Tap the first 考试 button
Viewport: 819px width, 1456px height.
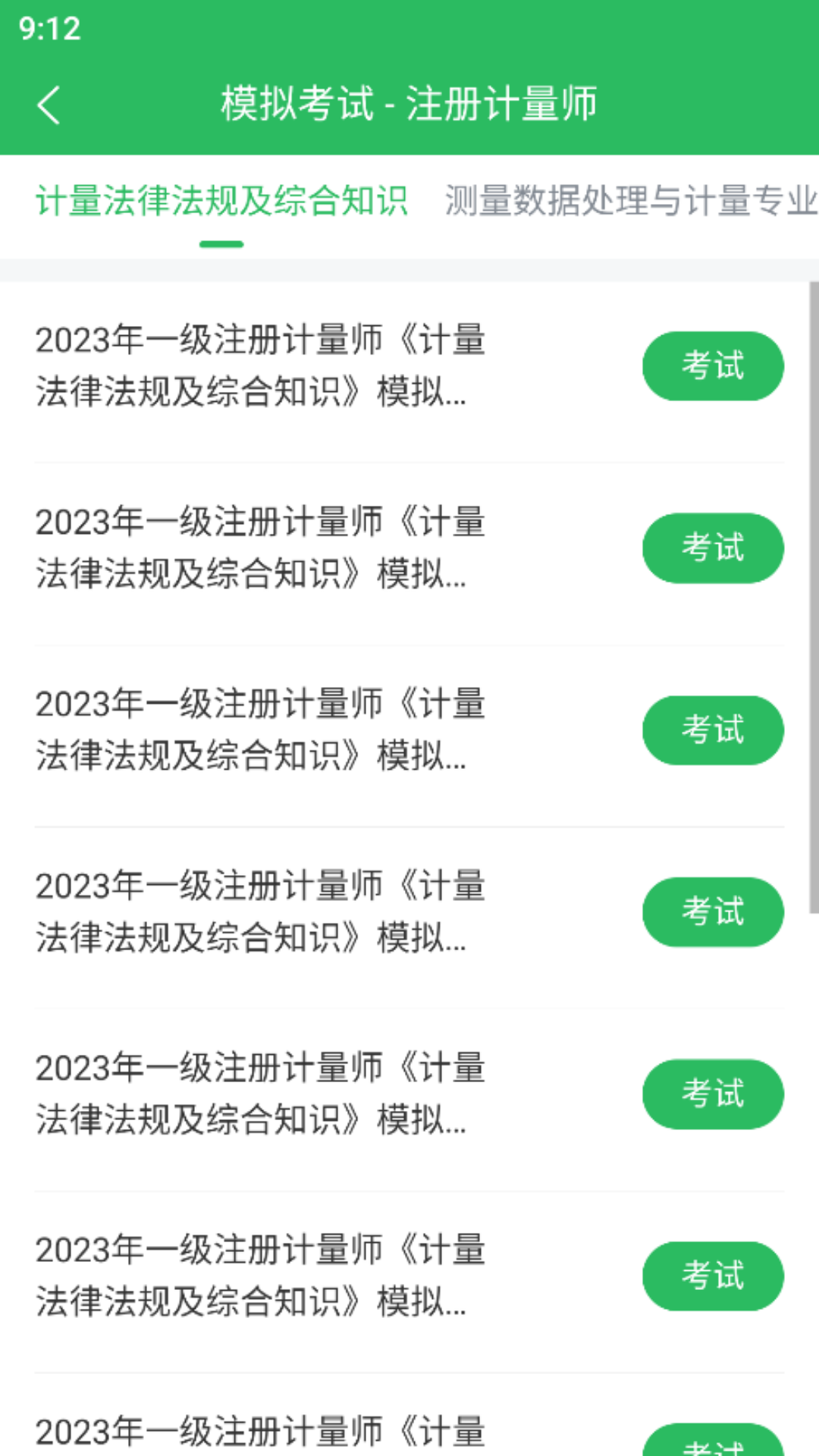click(713, 366)
